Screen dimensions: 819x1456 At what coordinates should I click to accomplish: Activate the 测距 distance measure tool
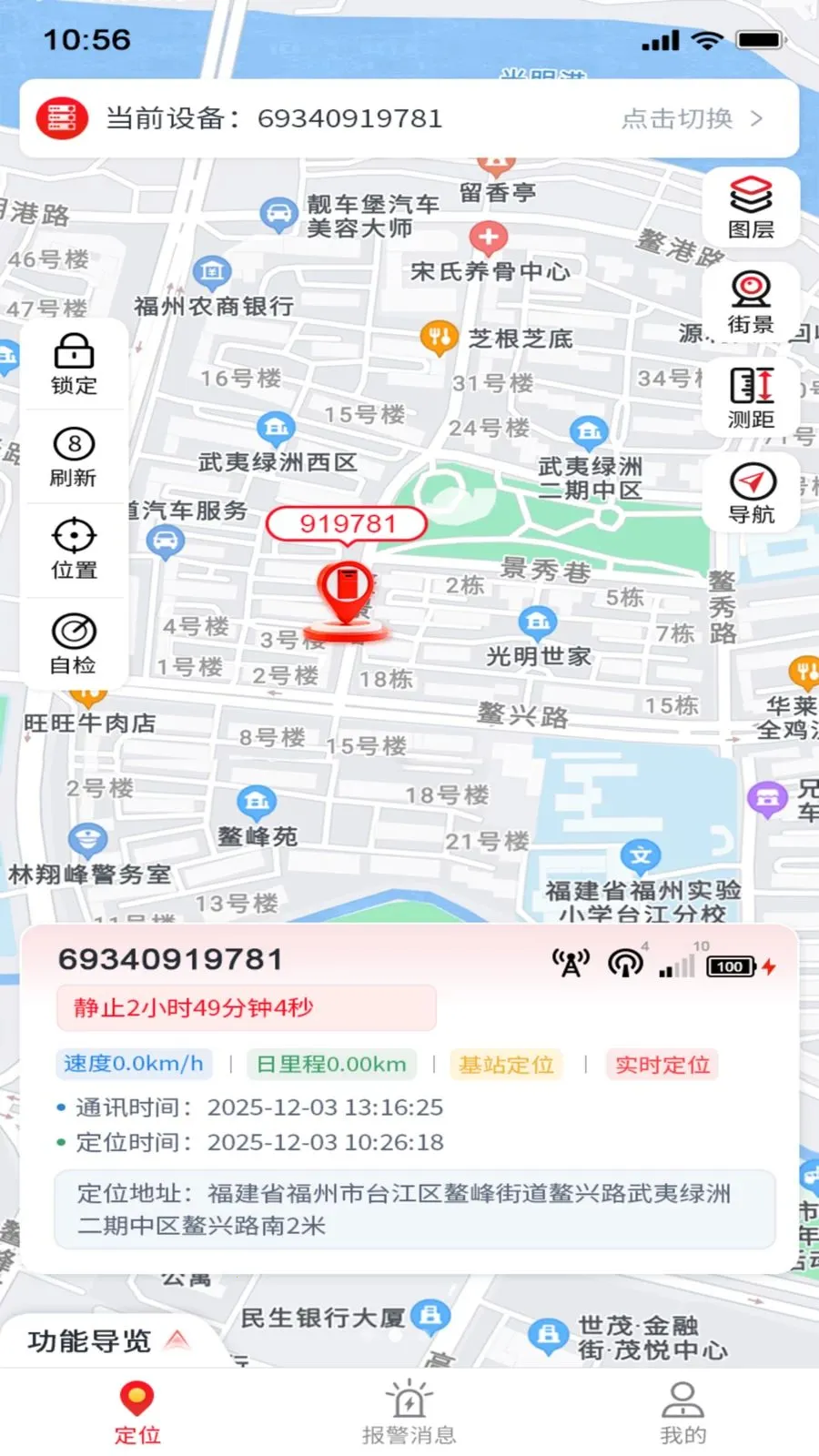click(750, 399)
